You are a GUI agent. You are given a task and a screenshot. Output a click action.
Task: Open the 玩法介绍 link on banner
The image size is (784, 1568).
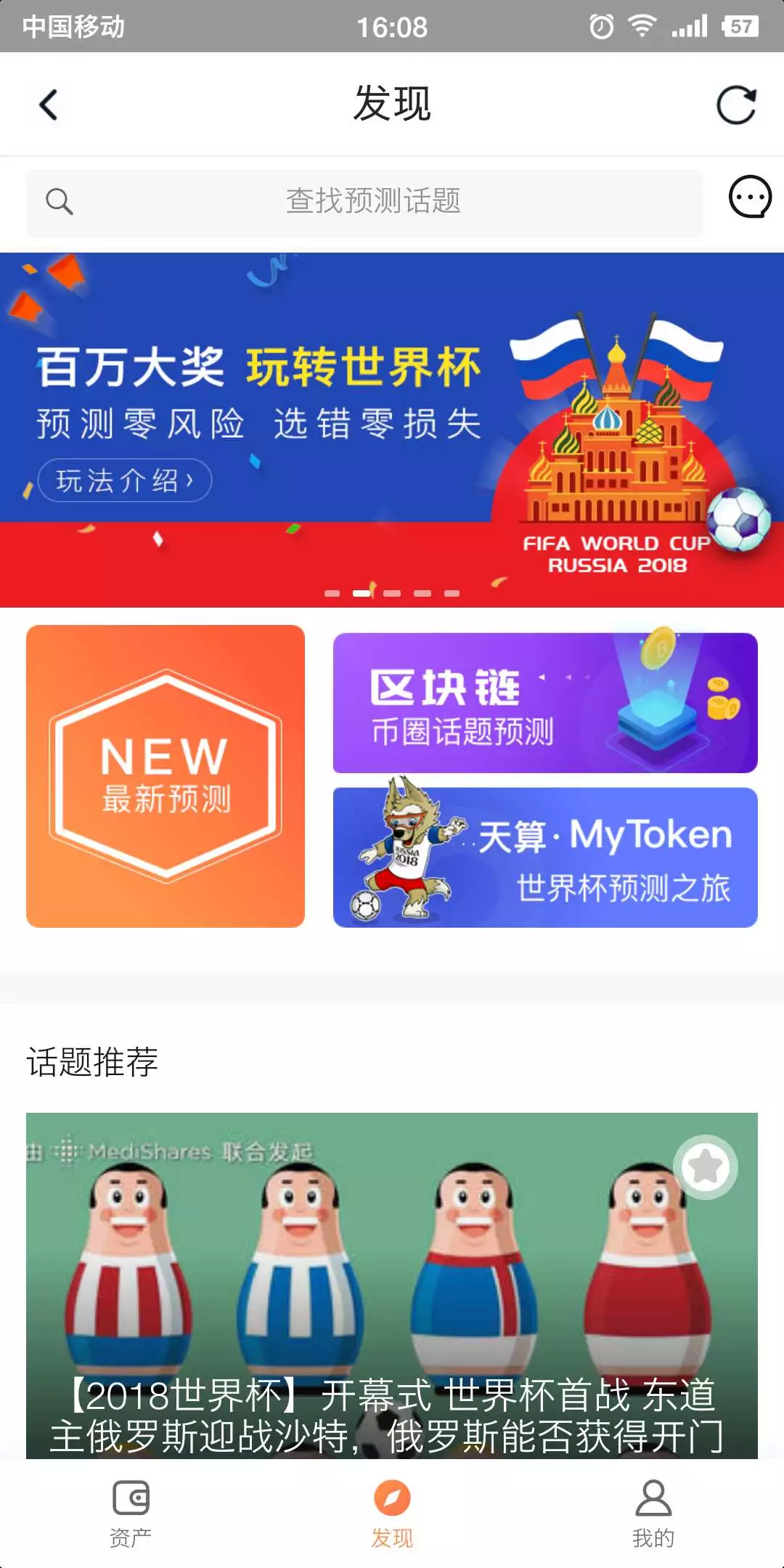[x=125, y=481]
